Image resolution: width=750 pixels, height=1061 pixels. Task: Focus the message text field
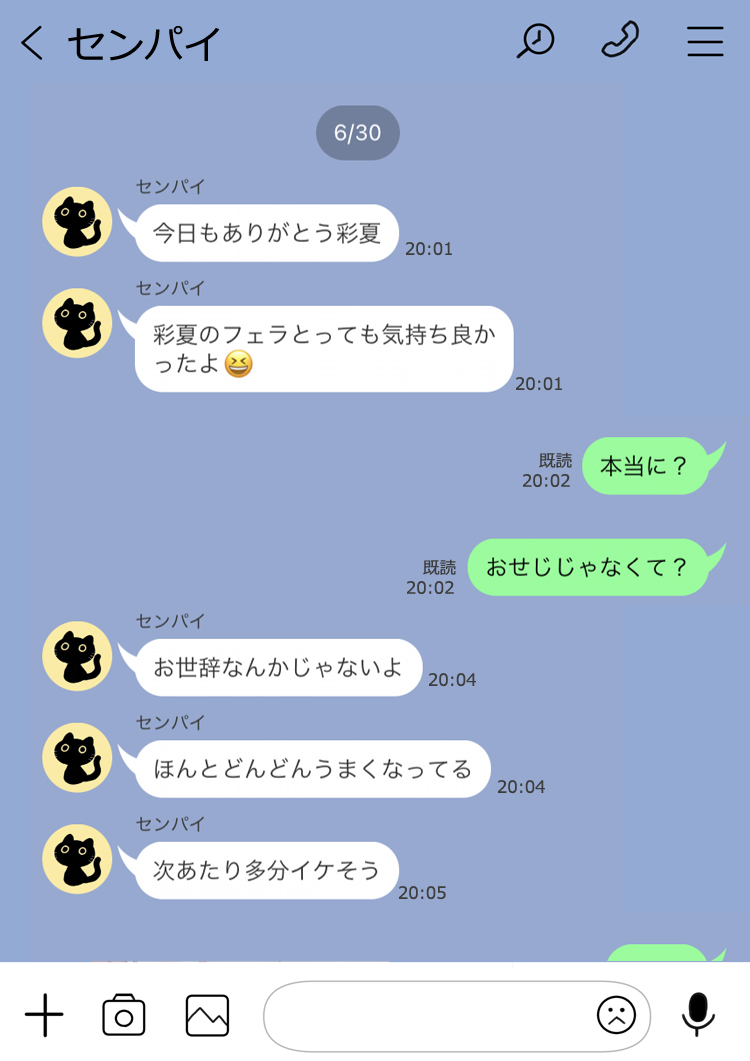425,1015
